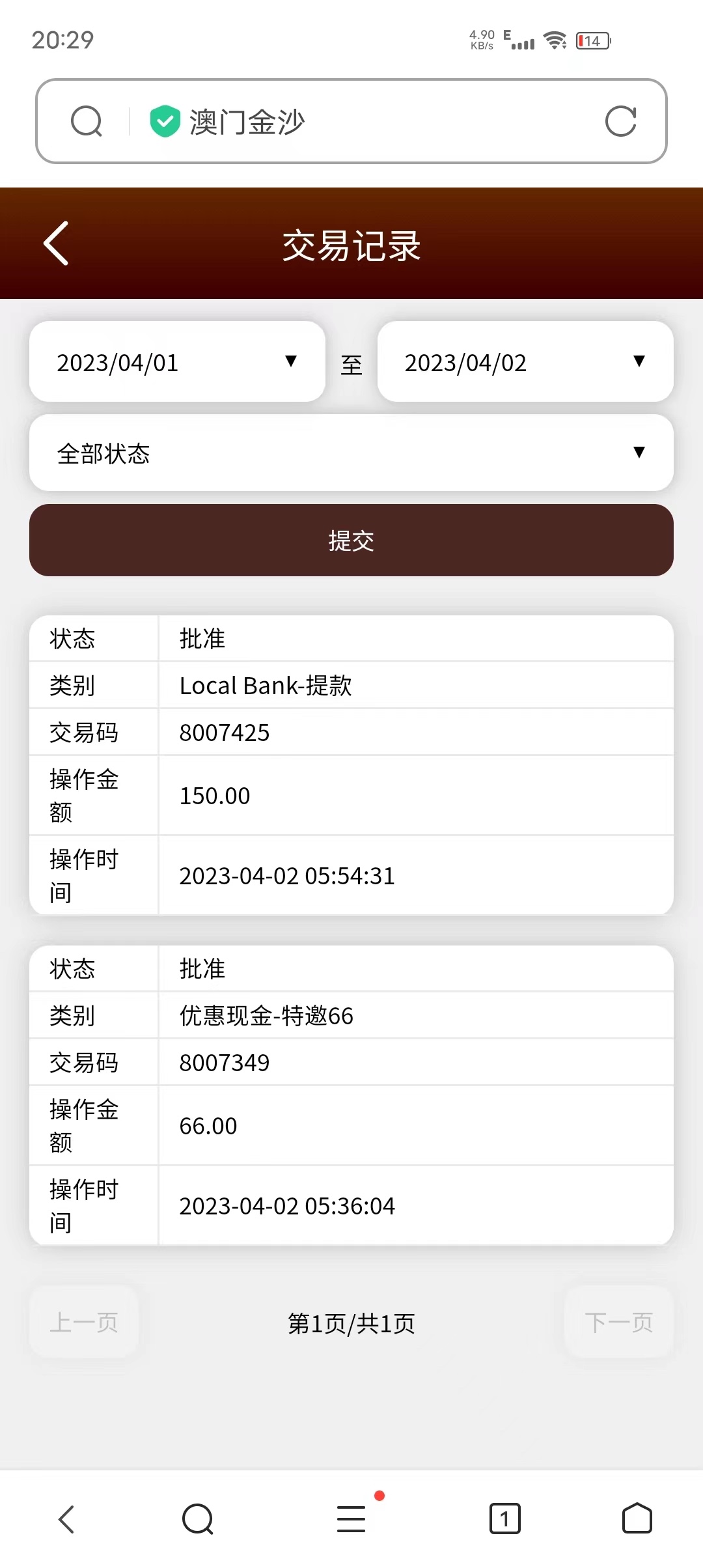Tap the browser back arrow in the bottom bar
703x1568 pixels.
click(66, 1519)
